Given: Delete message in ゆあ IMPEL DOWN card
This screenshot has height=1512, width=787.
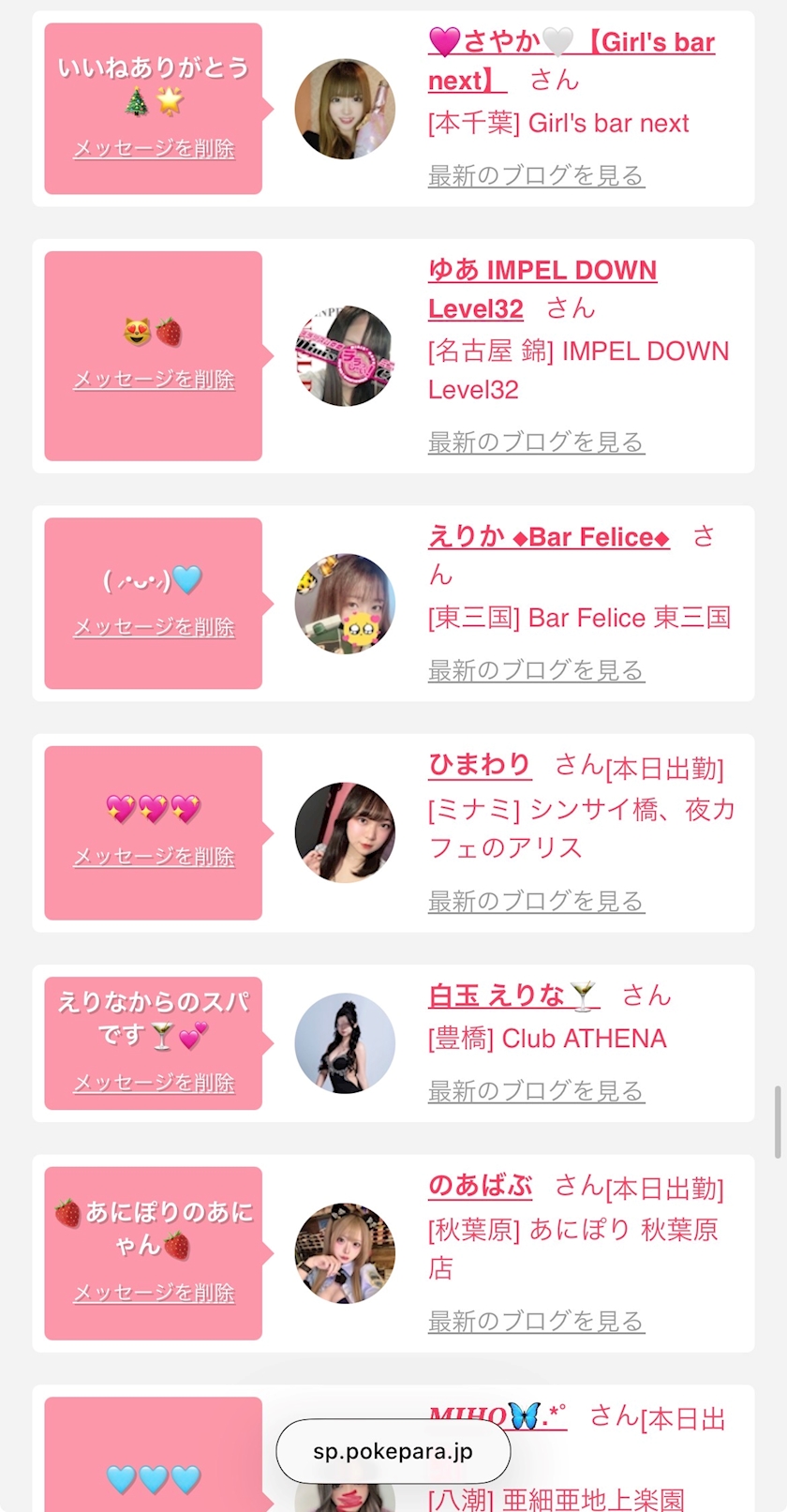Looking at the screenshot, I should click(x=154, y=380).
